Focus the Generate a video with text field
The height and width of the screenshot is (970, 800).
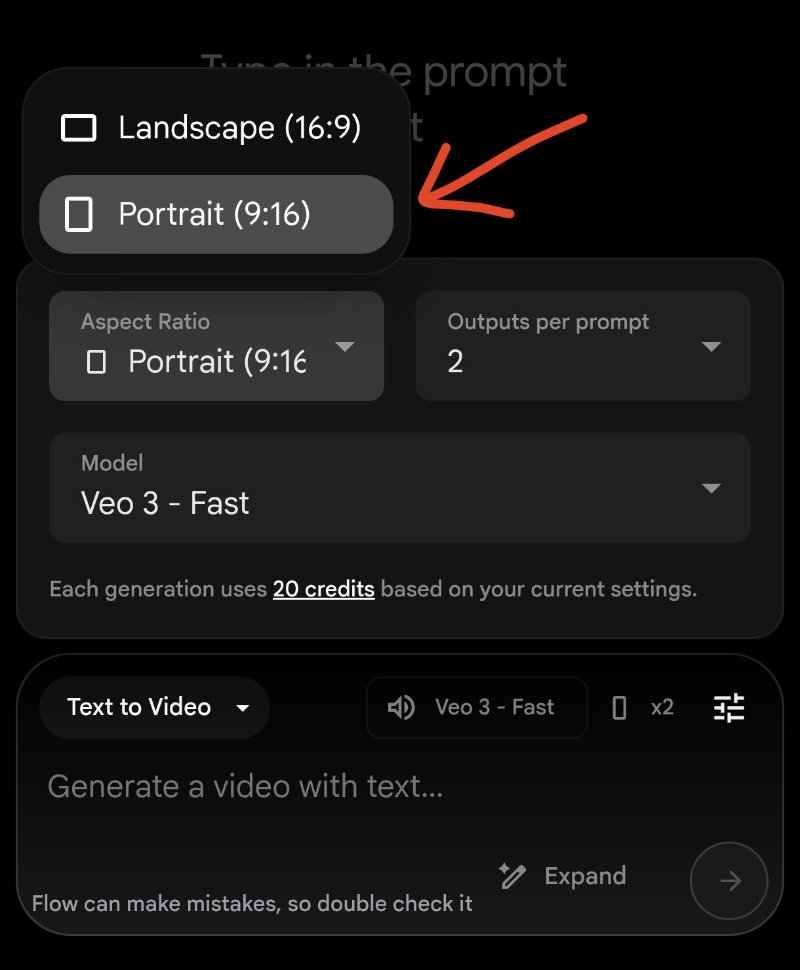pyautogui.click(x=300, y=787)
